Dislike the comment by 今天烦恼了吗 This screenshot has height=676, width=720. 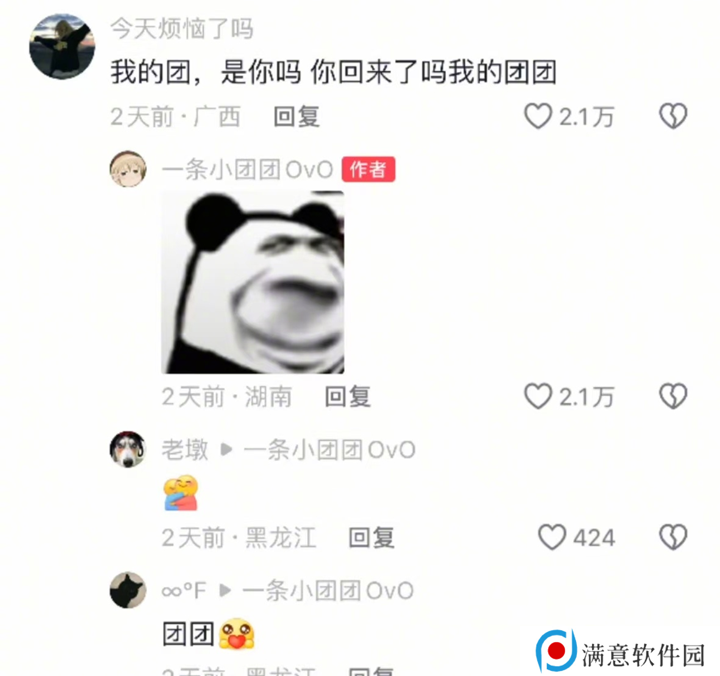(673, 116)
